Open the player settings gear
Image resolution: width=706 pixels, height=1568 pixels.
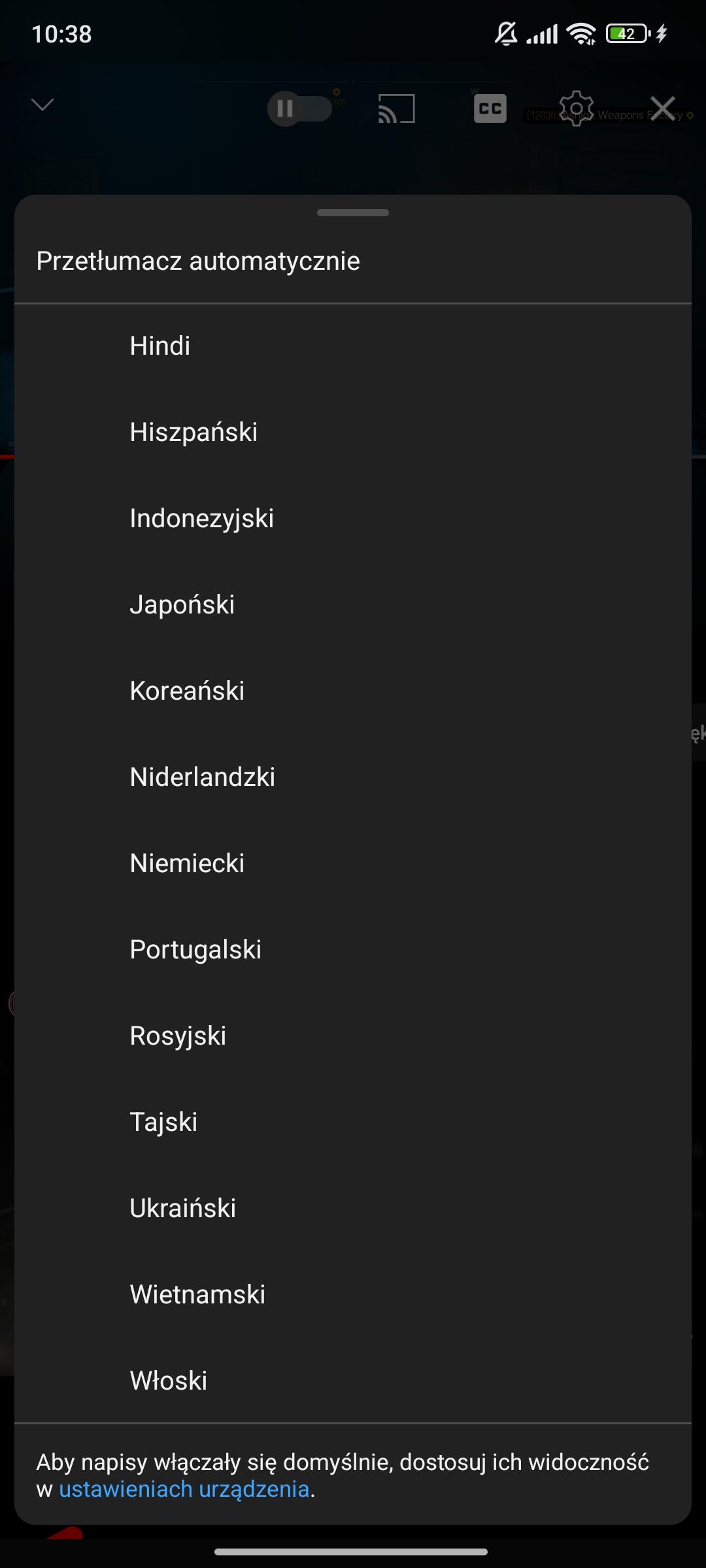pyautogui.click(x=576, y=108)
